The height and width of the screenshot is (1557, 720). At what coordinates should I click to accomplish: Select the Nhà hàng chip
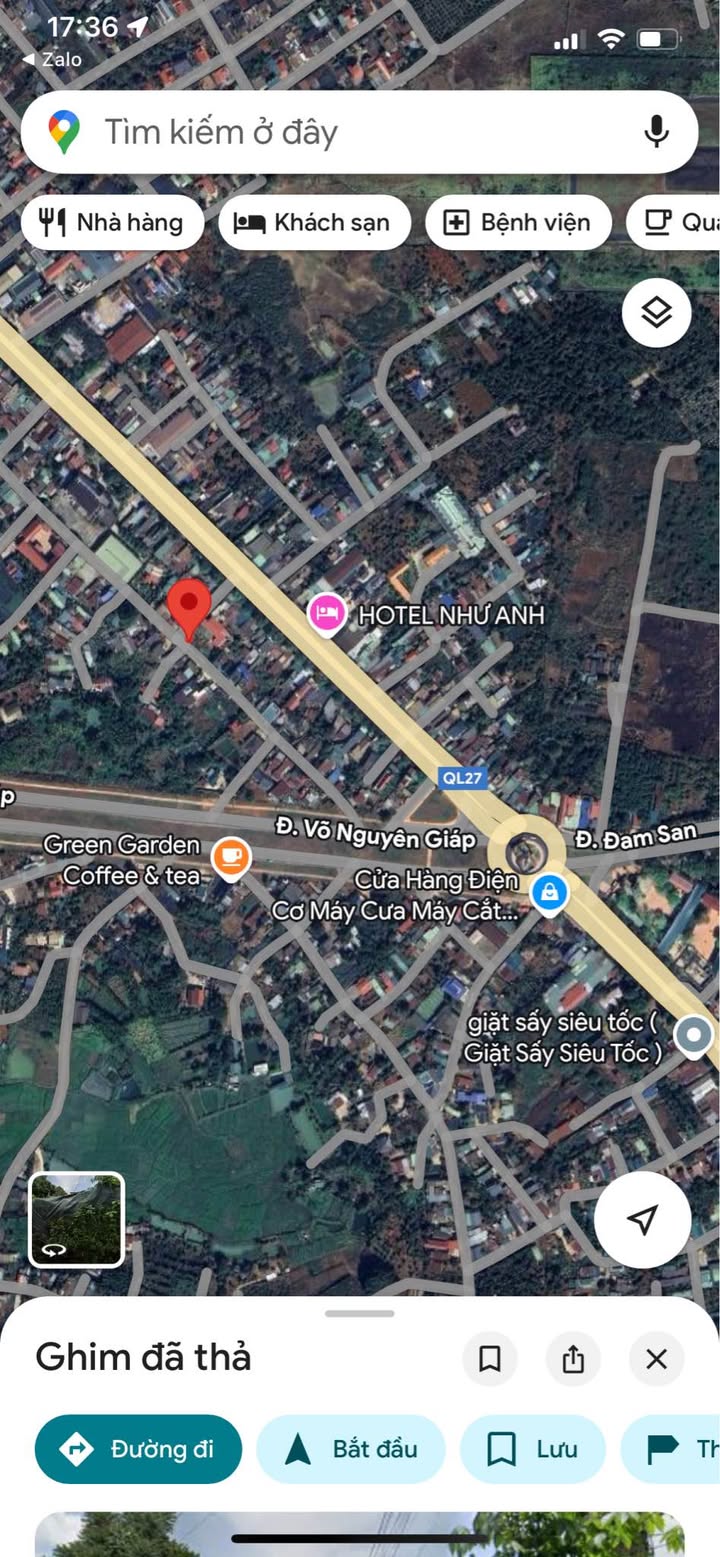pos(112,222)
